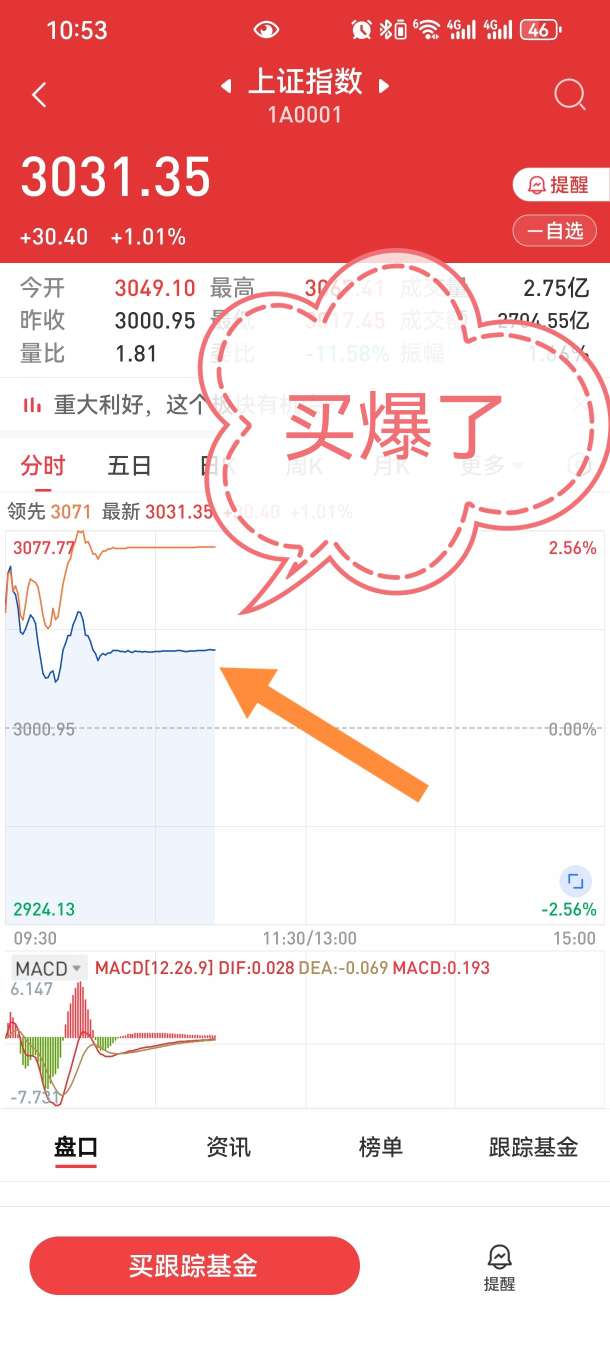Switch to the 五日 chart tab
Viewport: 610px width, 1350px height.
tap(130, 466)
